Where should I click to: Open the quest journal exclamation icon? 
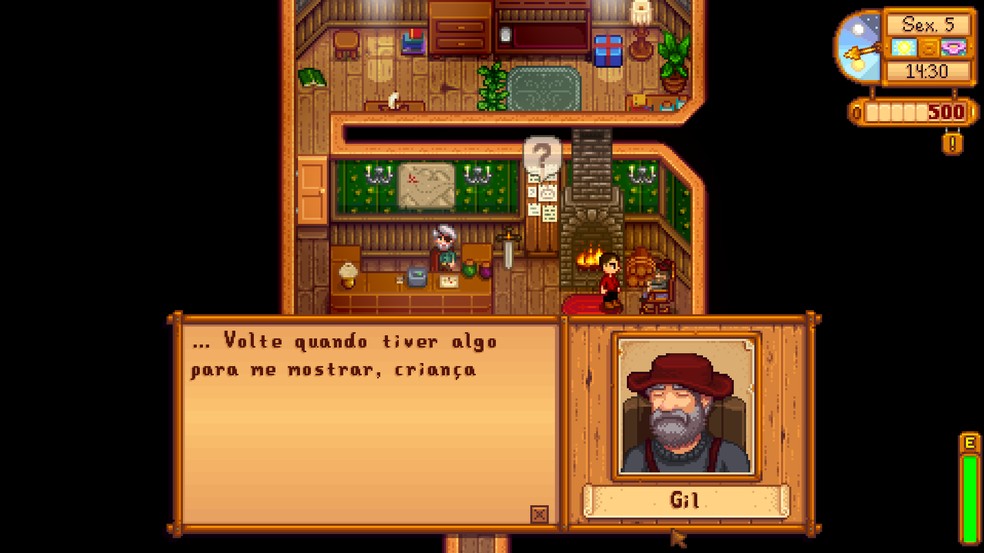coord(953,143)
